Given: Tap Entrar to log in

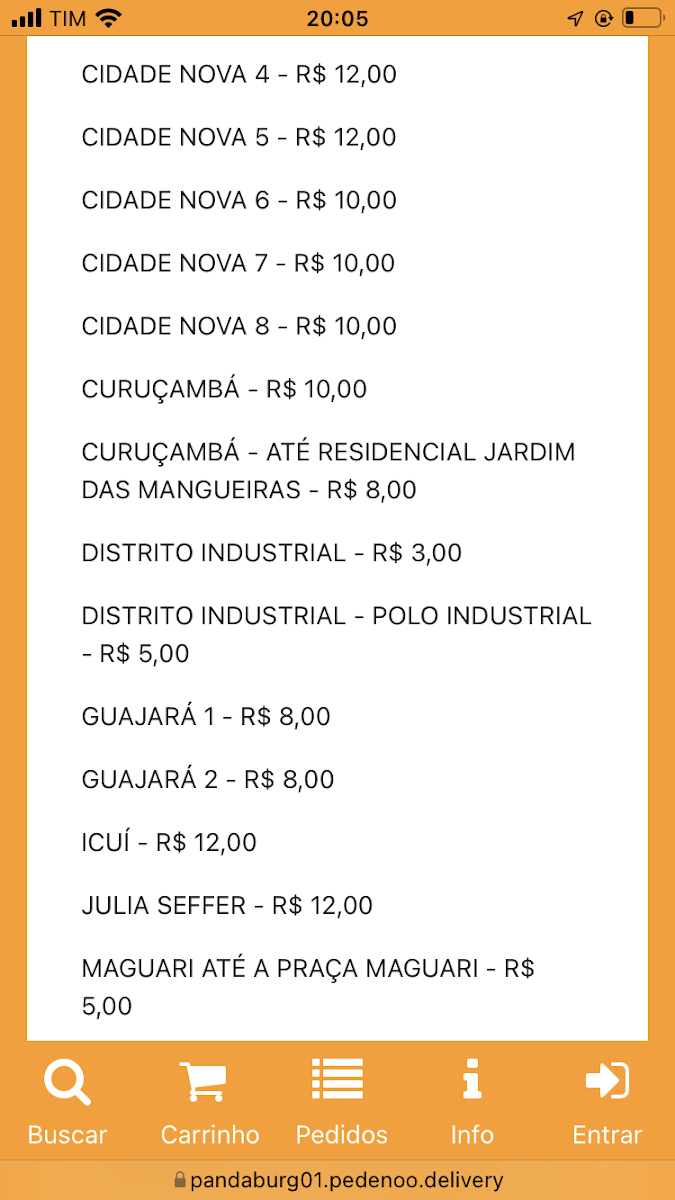Looking at the screenshot, I should (x=606, y=1102).
